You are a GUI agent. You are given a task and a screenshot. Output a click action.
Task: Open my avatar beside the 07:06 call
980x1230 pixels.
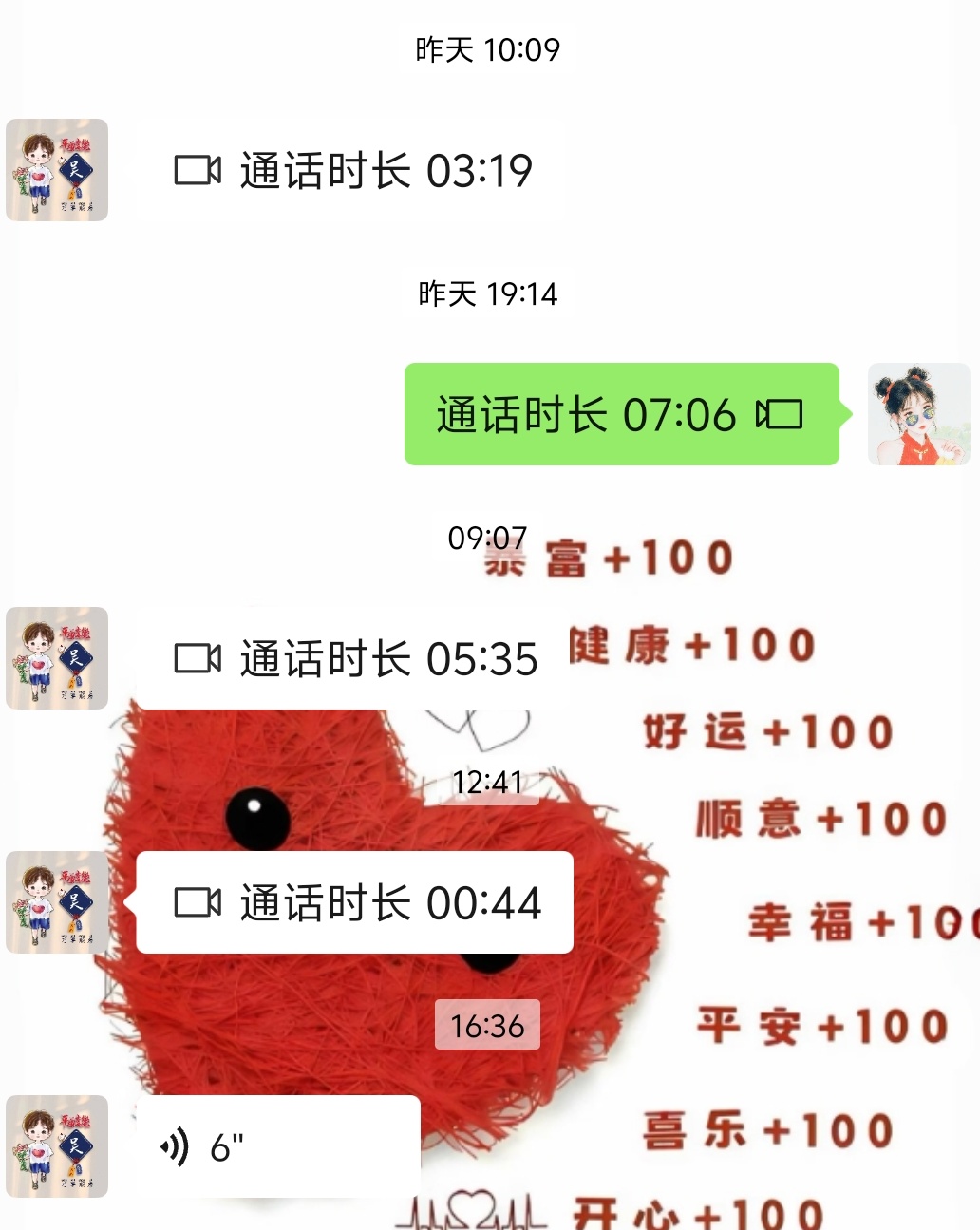point(918,414)
